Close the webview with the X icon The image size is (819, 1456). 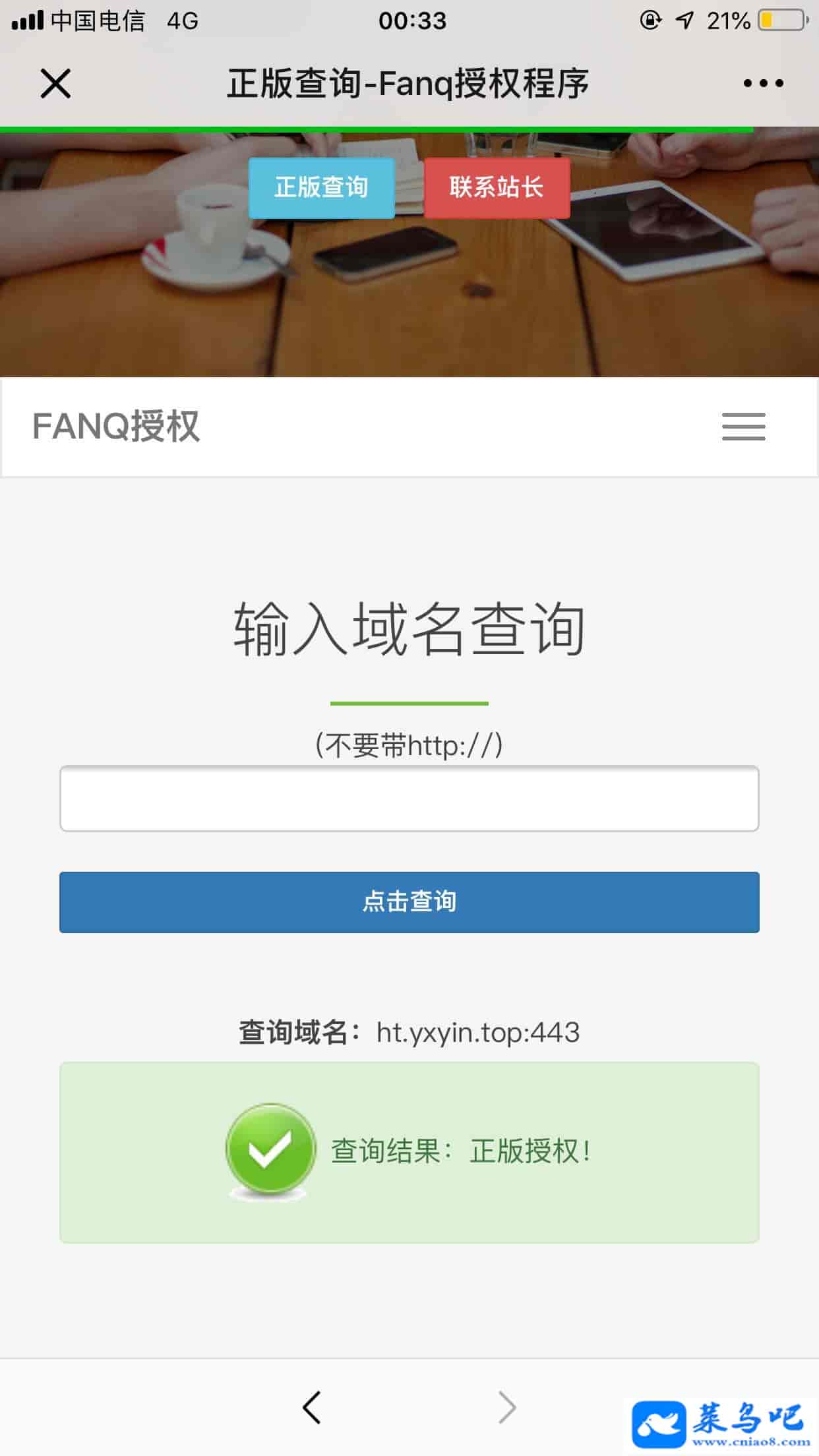55,84
